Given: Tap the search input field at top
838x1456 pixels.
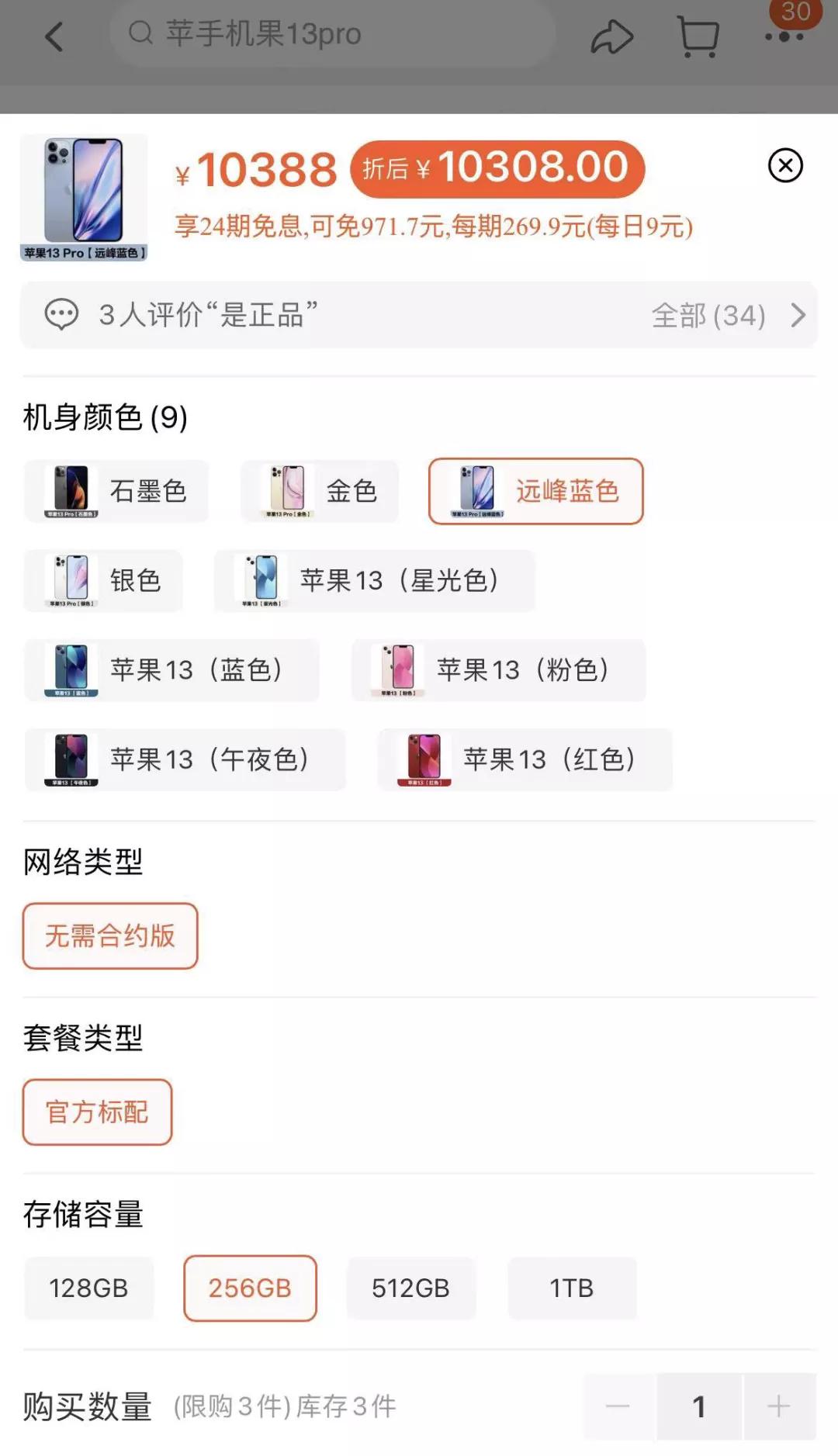Looking at the screenshot, I should [x=334, y=34].
